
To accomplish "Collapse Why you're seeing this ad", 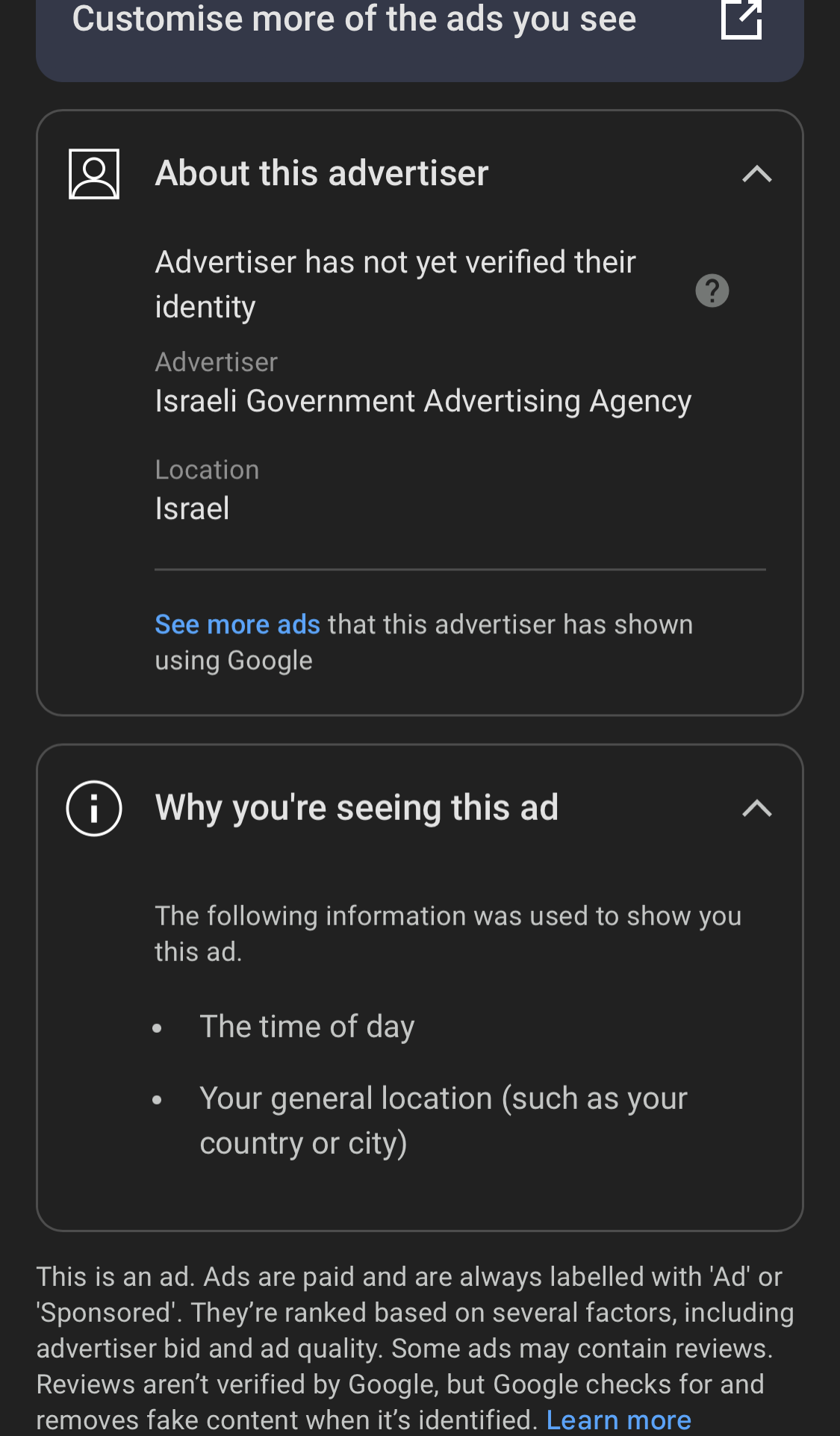I will coord(756,808).
